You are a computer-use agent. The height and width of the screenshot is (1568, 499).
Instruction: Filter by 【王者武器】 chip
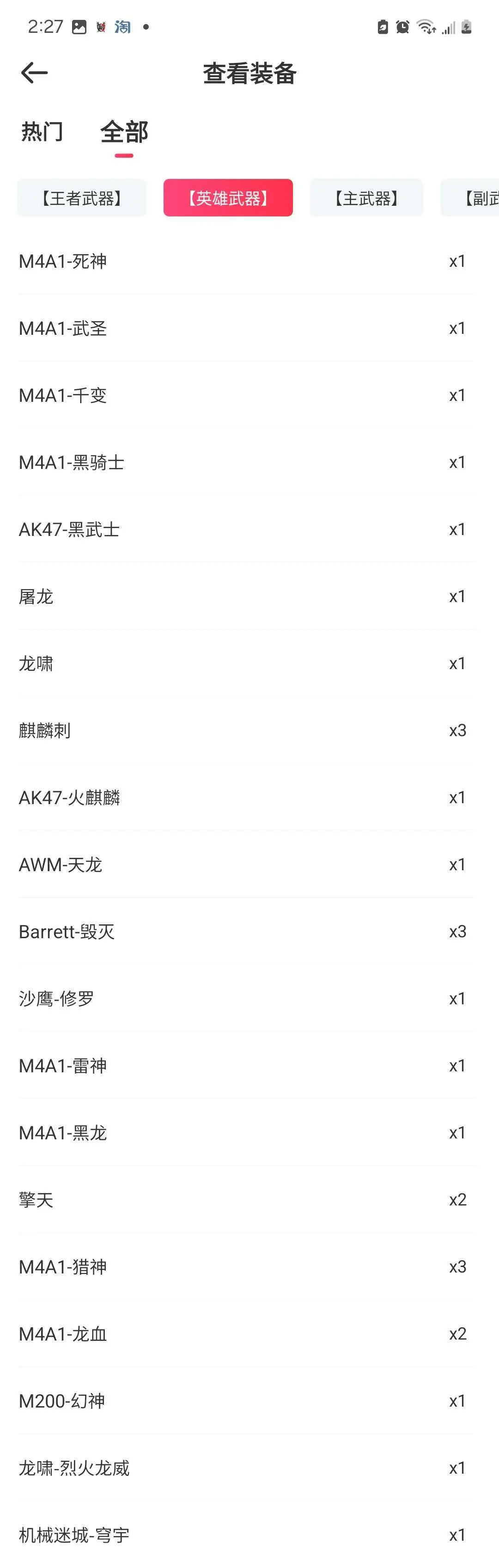pyautogui.click(x=81, y=198)
